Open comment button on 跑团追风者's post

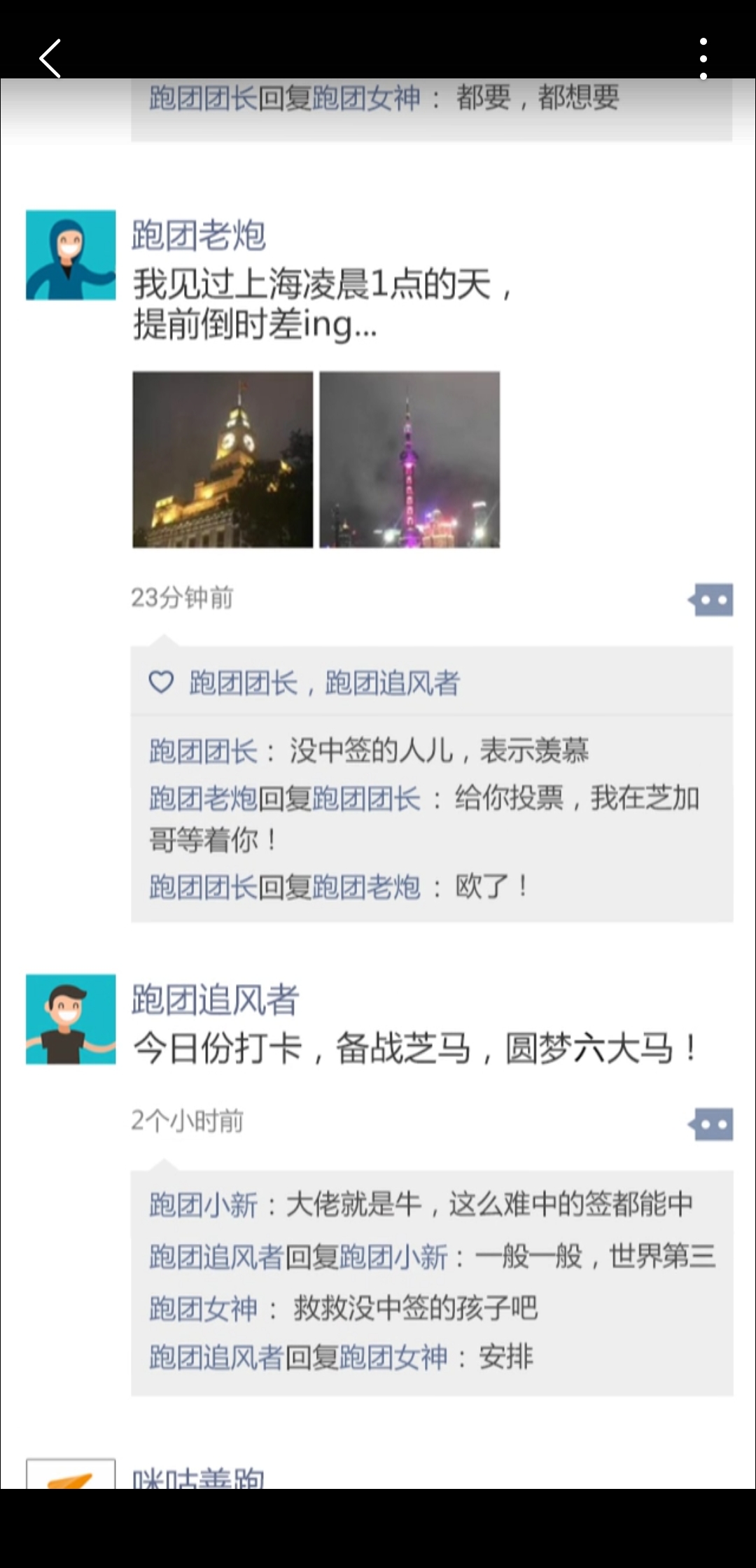[711, 1124]
